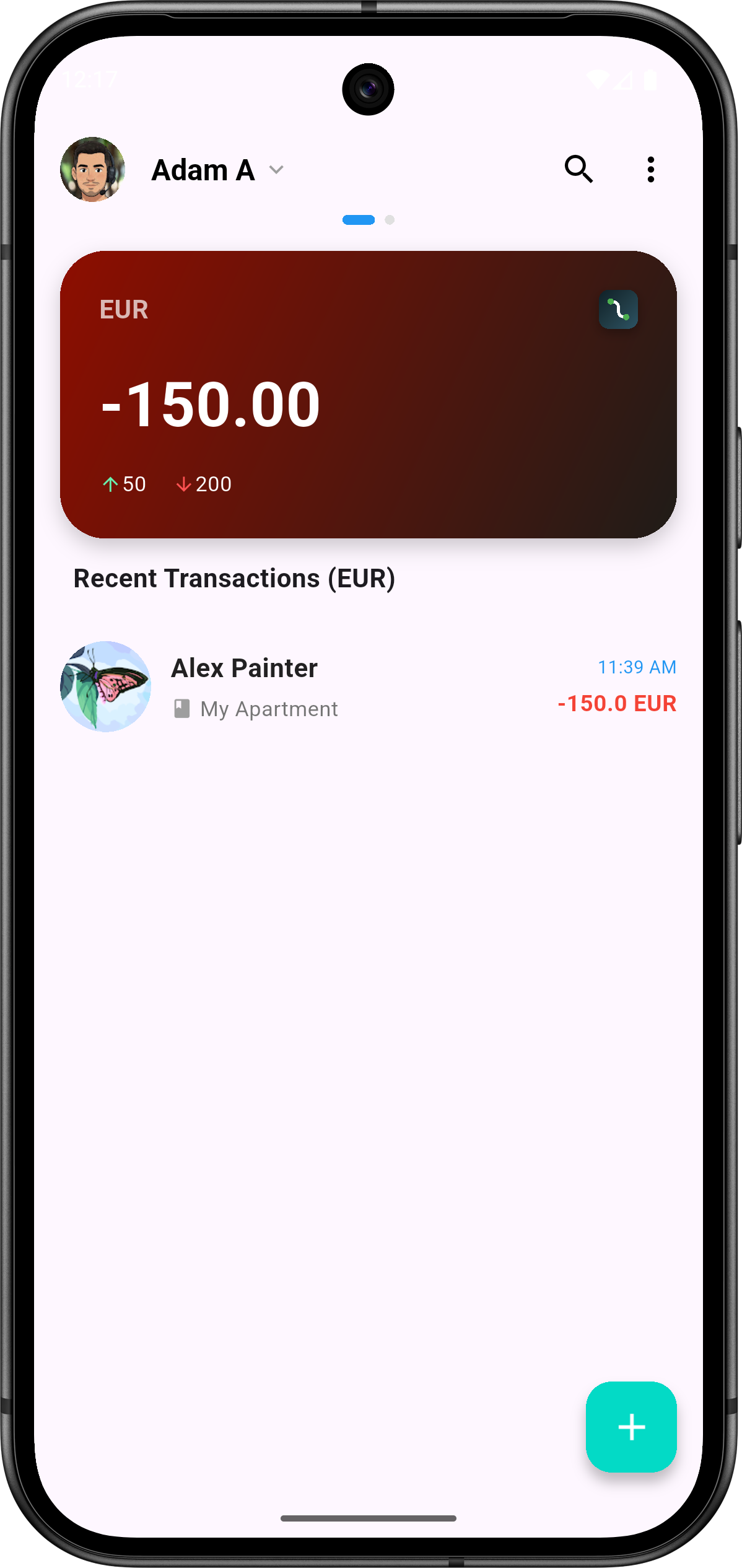Tap the teal plus button to add transaction
This screenshot has width=742, height=1568.
tap(631, 1427)
